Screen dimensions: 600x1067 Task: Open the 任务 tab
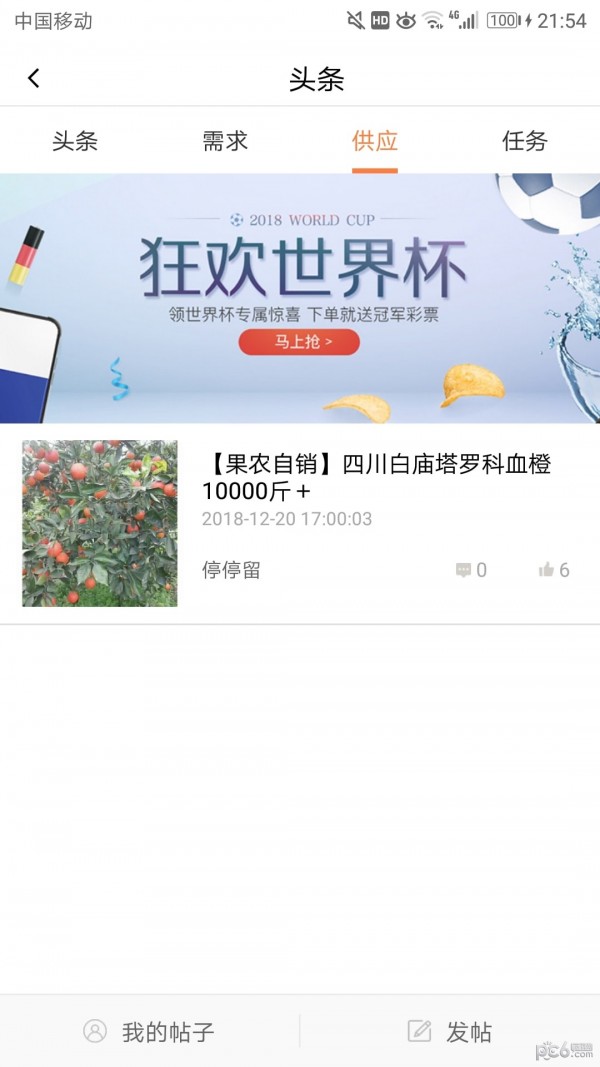525,141
